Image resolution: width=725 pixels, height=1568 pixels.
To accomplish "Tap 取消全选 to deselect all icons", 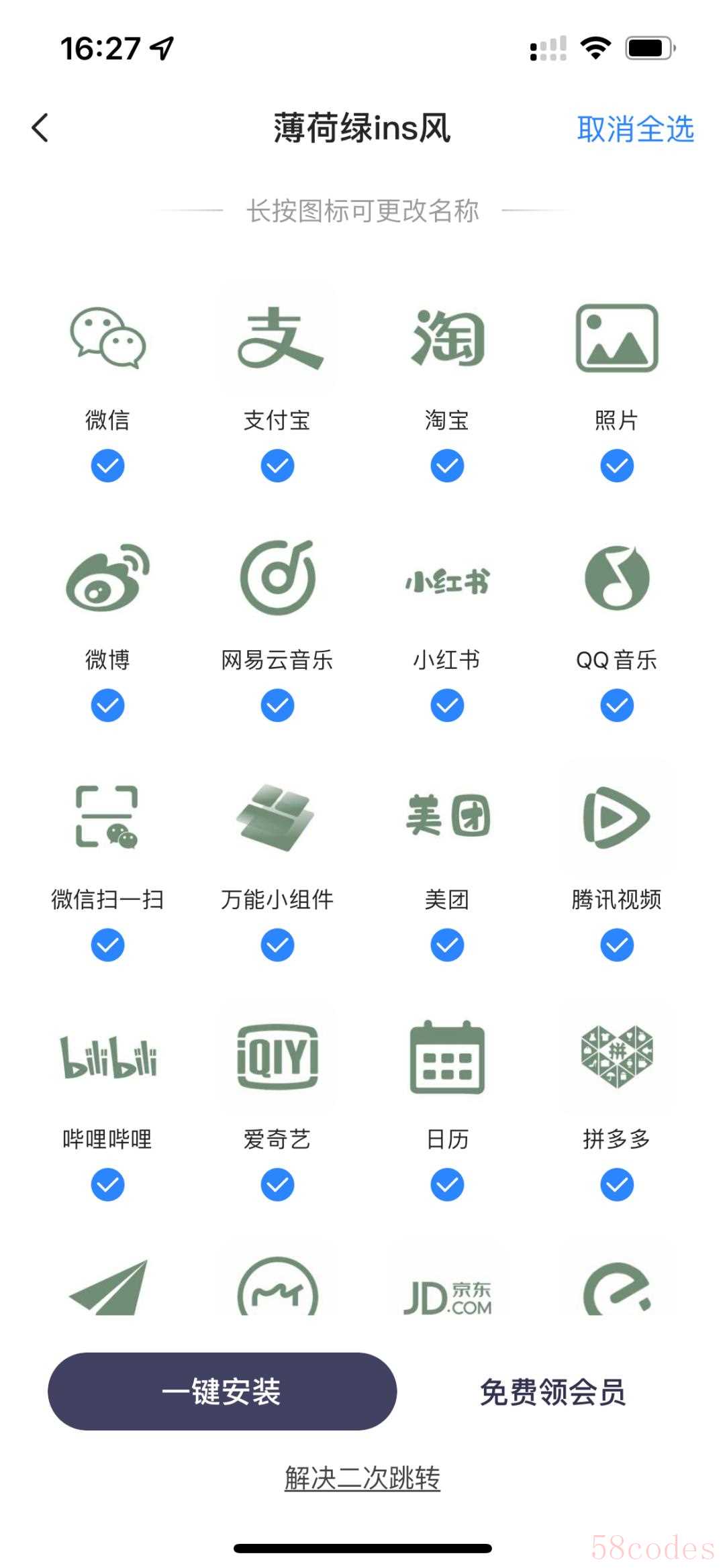I will pos(635,129).
